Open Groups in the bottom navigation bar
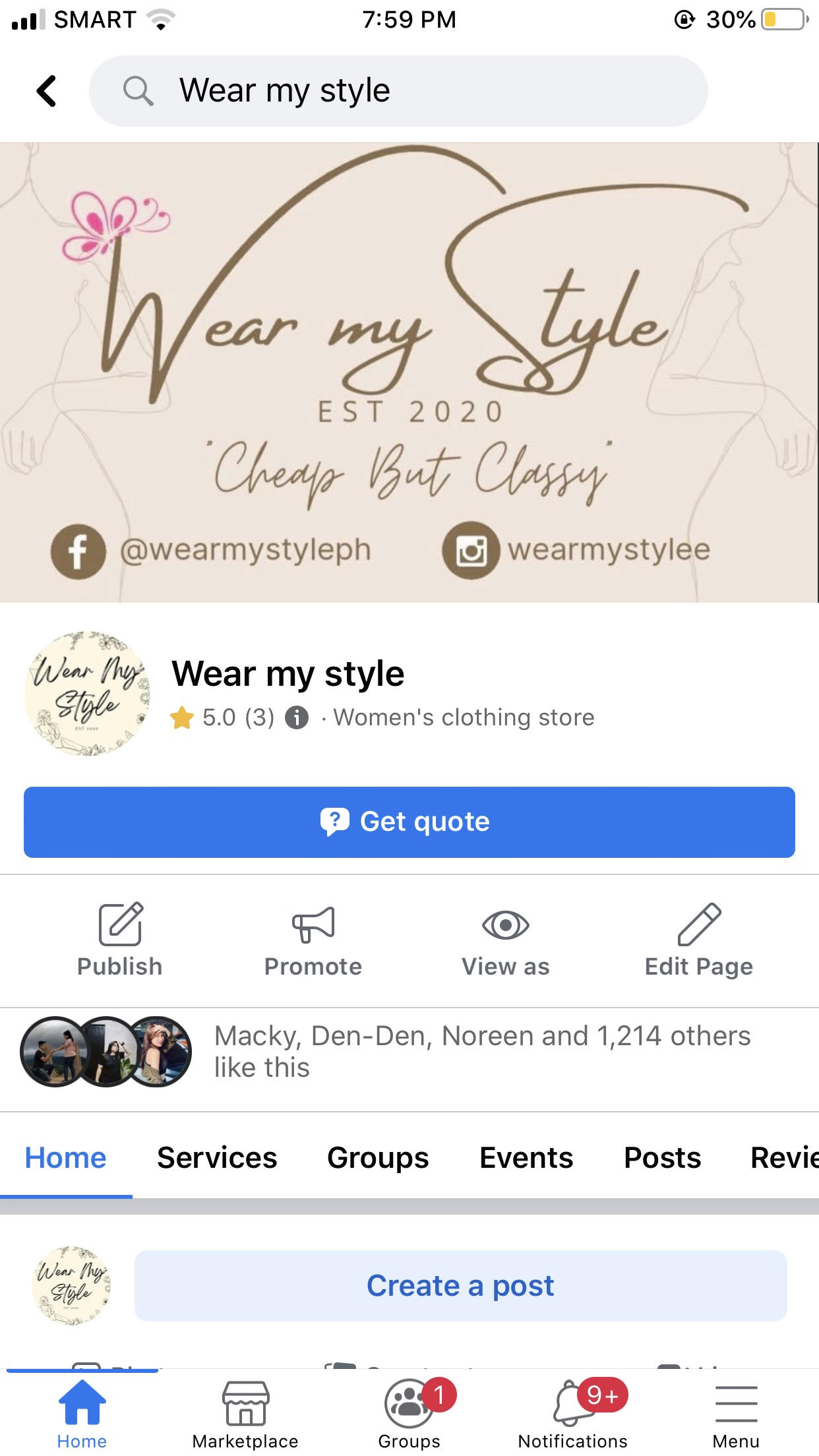Screen dimensions: 819x1456 [409, 1414]
